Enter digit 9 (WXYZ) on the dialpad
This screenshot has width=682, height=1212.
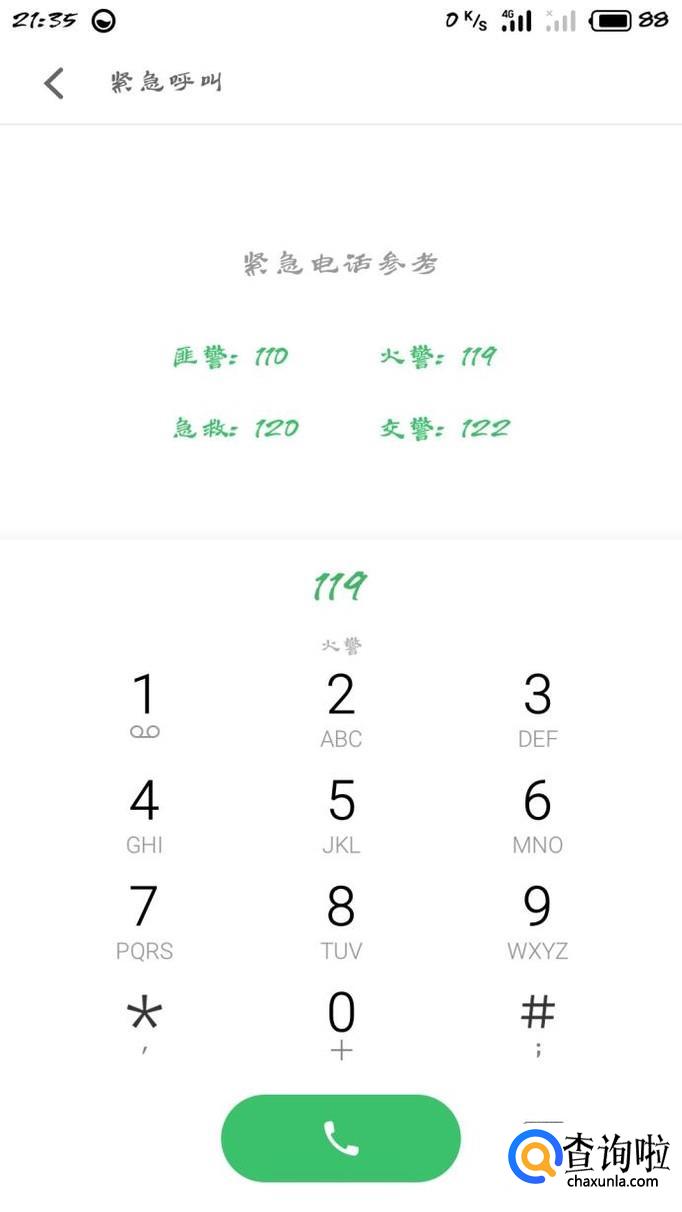pyautogui.click(x=537, y=922)
